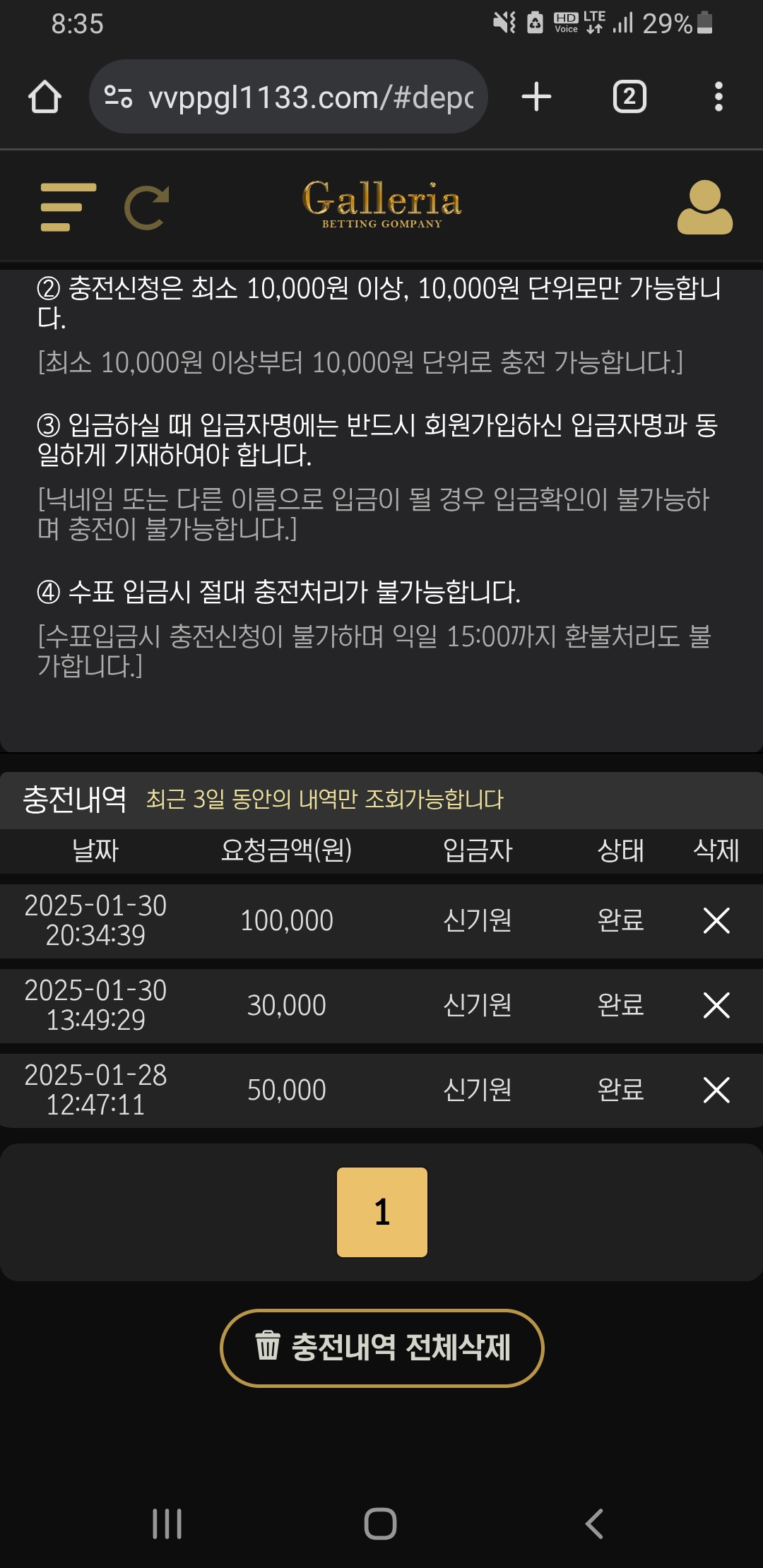
Task: Open the Galleria hamburger menu
Action: click(x=68, y=207)
